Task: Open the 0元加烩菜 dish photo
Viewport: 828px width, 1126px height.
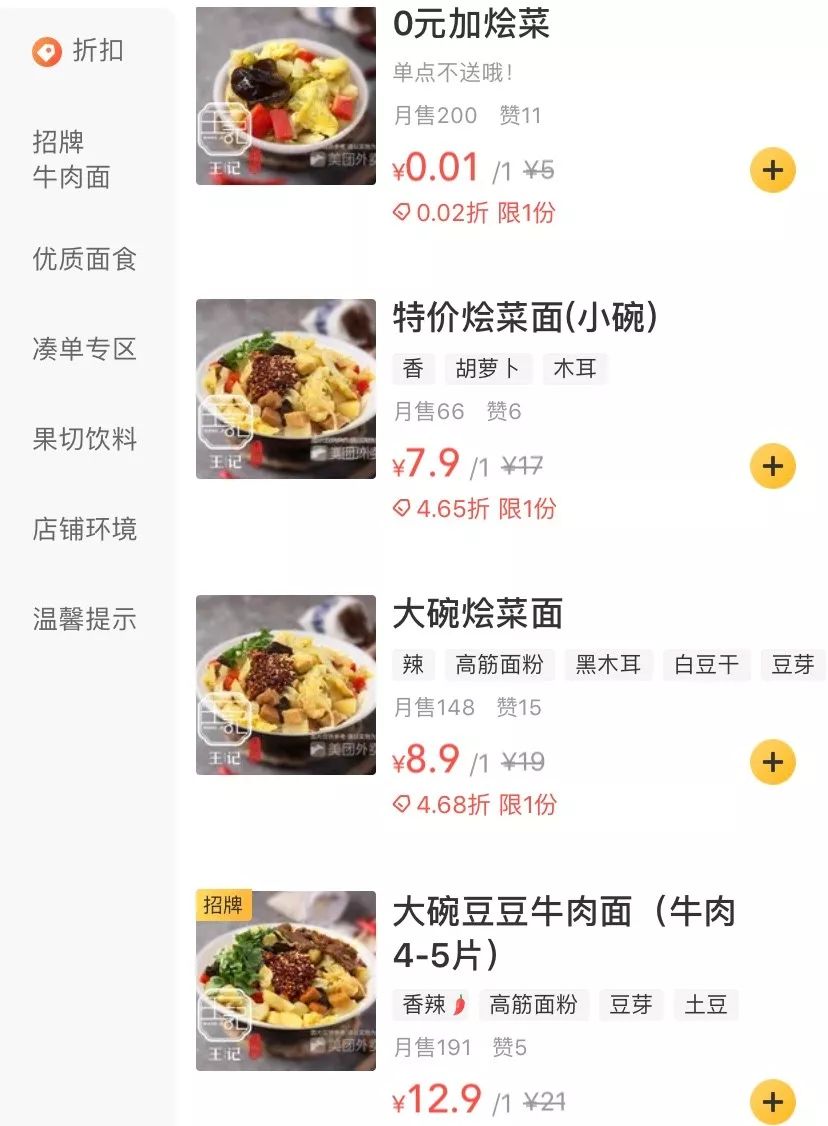Action: coord(285,95)
